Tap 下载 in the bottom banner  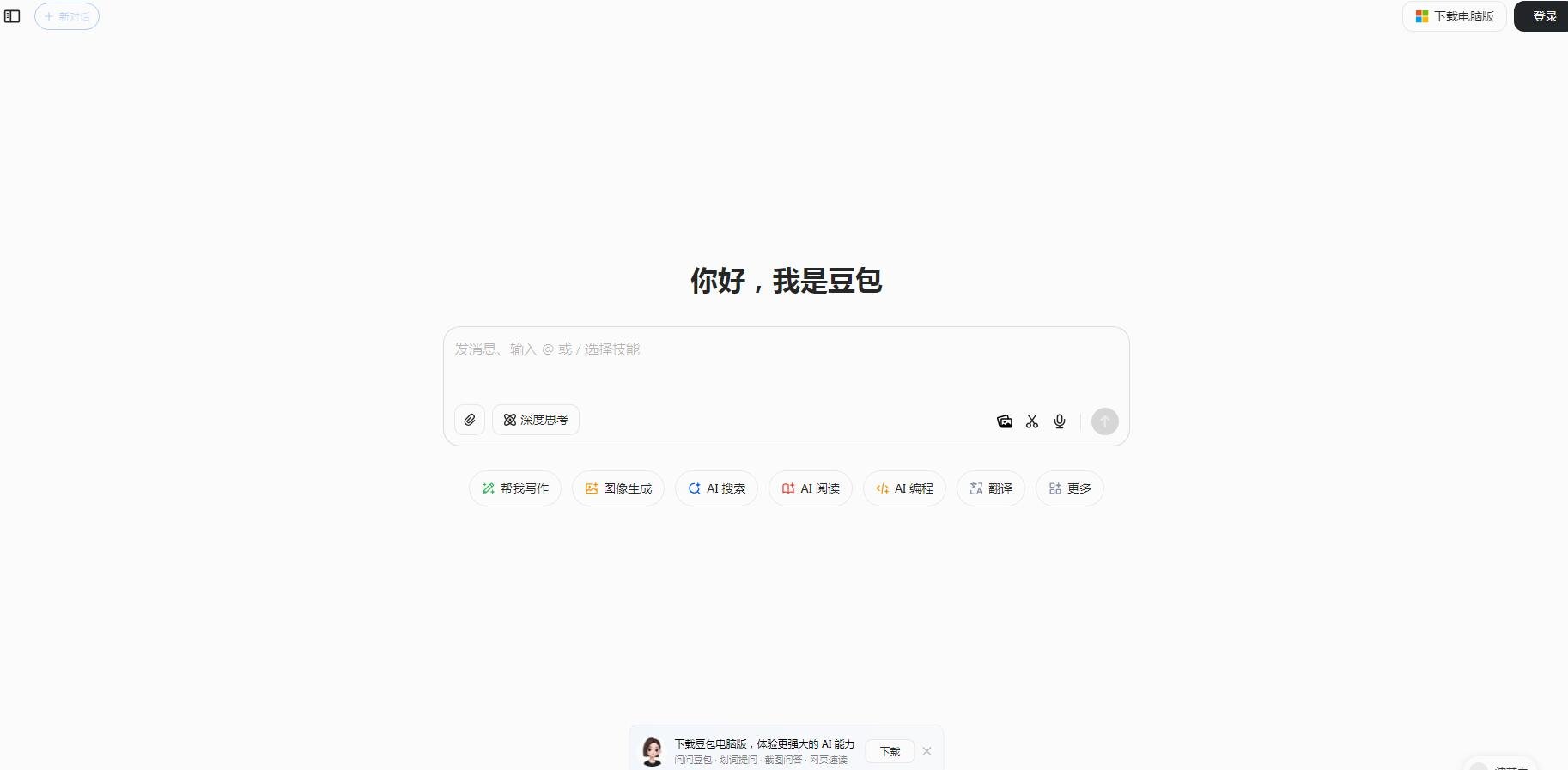[x=890, y=751]
